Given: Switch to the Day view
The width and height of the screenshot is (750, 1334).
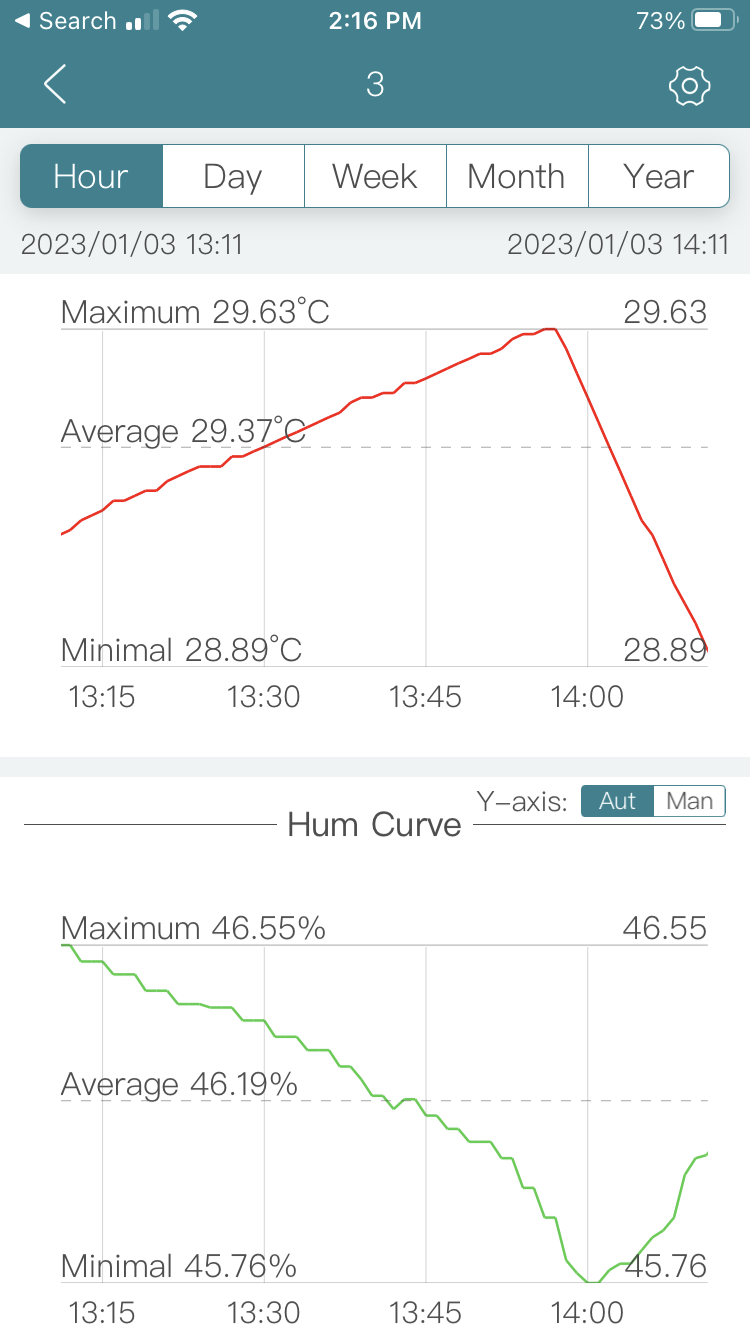Looking at the screenshot, I should tap(233, 176).
